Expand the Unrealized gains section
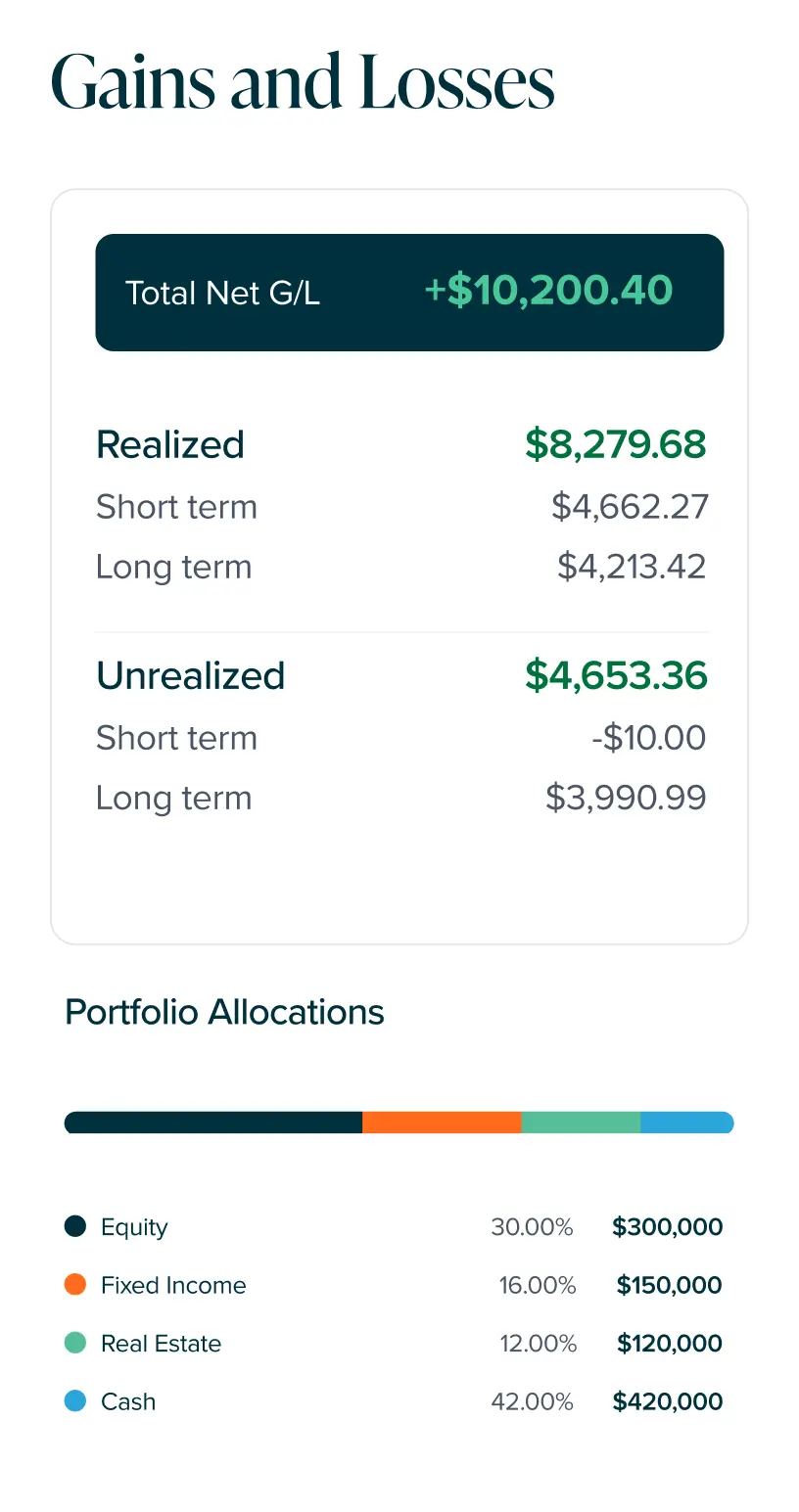 [190, 675]
